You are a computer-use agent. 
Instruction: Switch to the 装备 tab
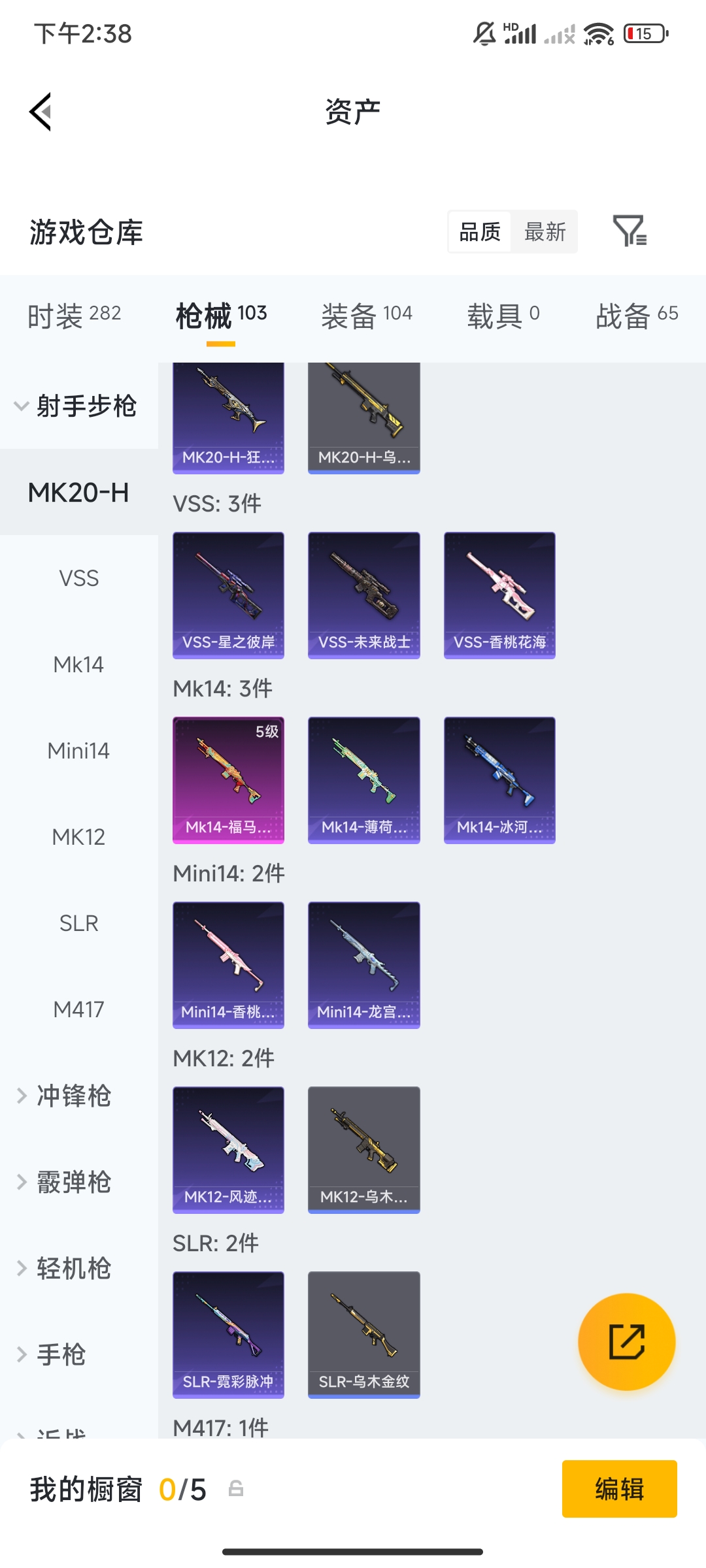point(366,315)
